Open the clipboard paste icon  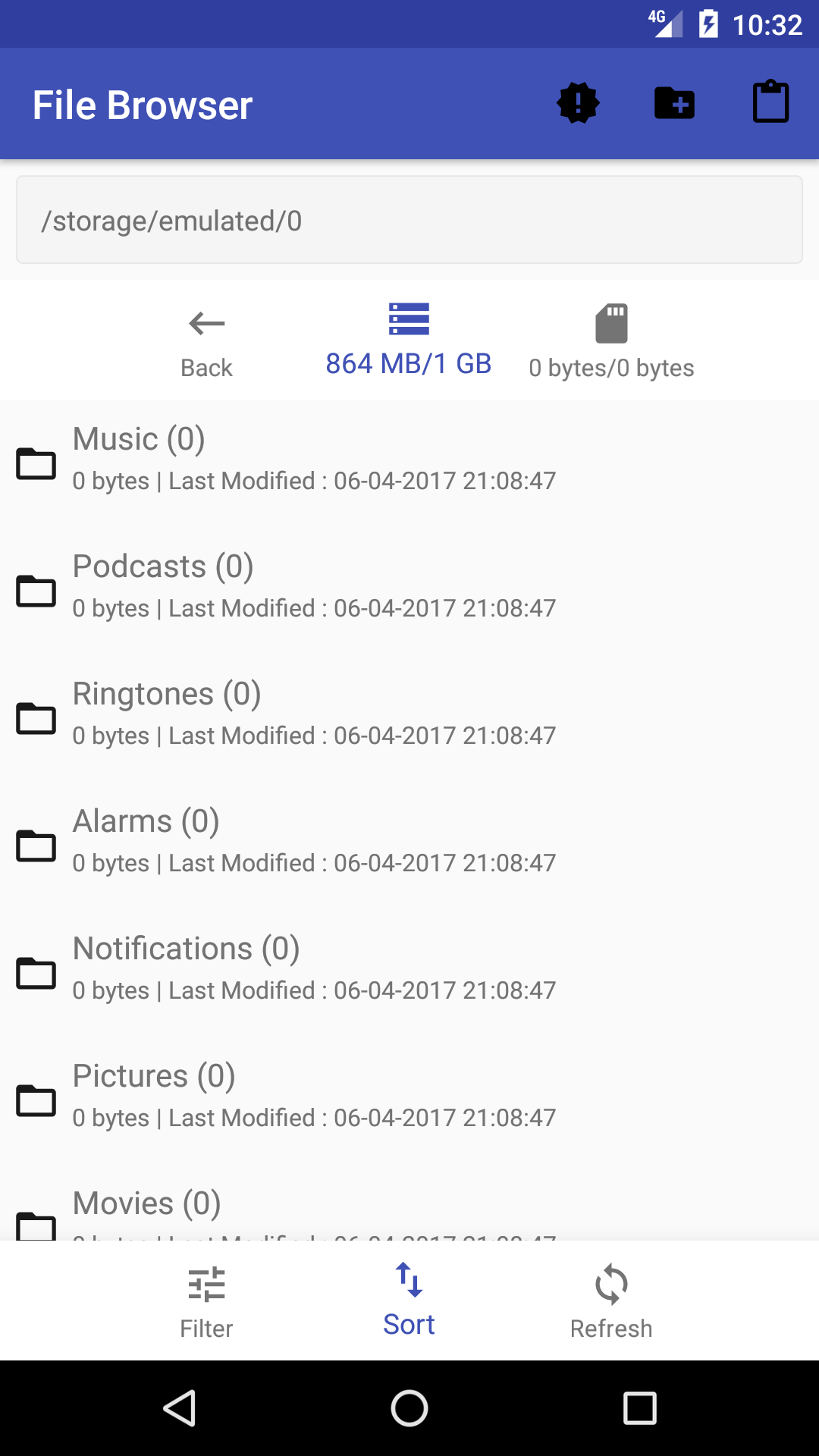[x=770, y=103]
